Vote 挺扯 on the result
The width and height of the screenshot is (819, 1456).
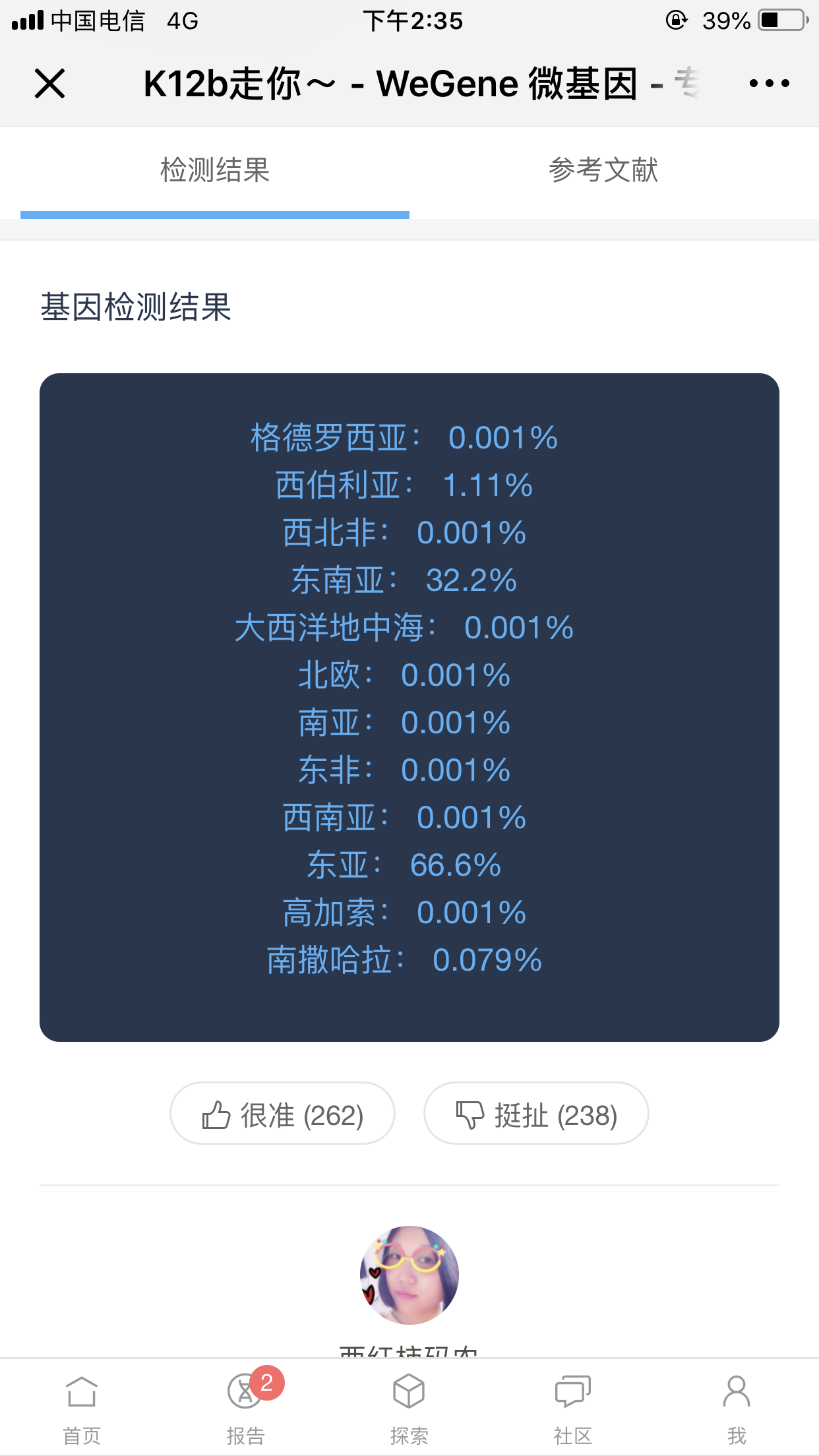(536, 1113)
